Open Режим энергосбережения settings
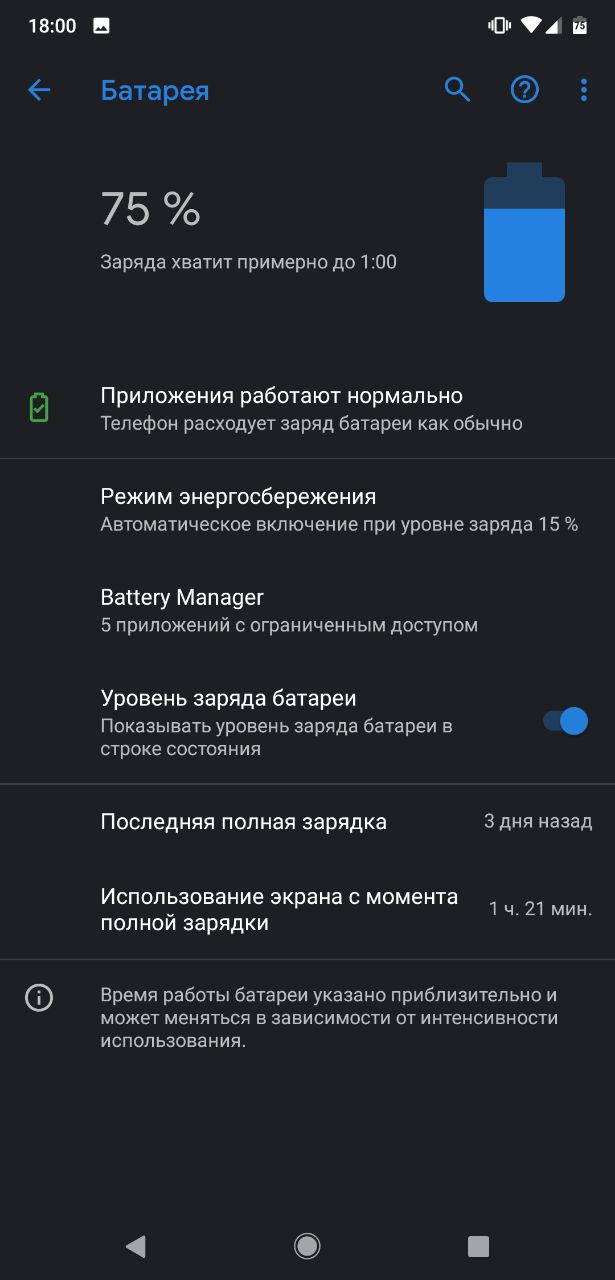The width and height of the screenshot is (615, 1280). click(x=307, y=509)
